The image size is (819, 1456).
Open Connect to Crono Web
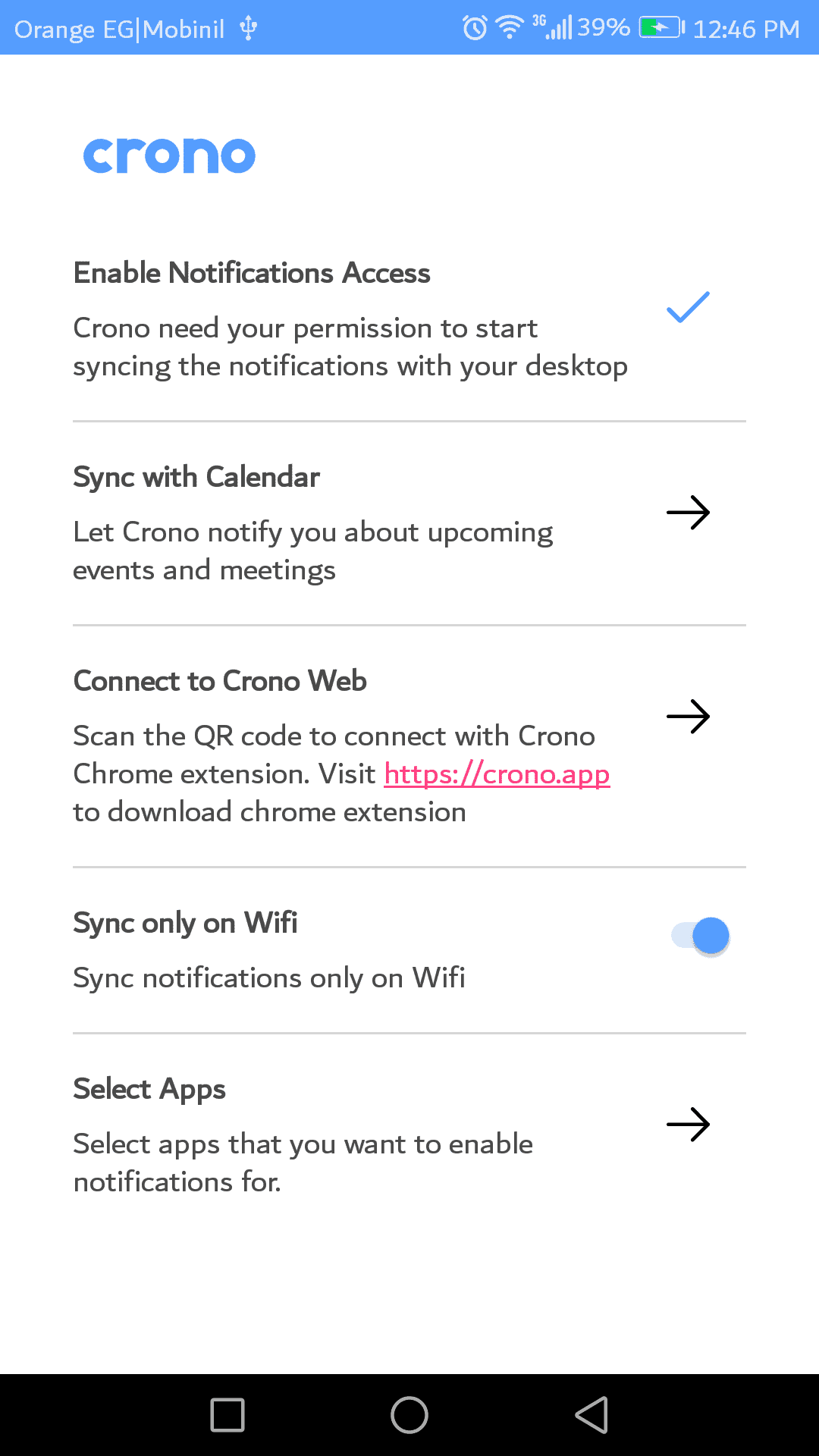[687, 716]
